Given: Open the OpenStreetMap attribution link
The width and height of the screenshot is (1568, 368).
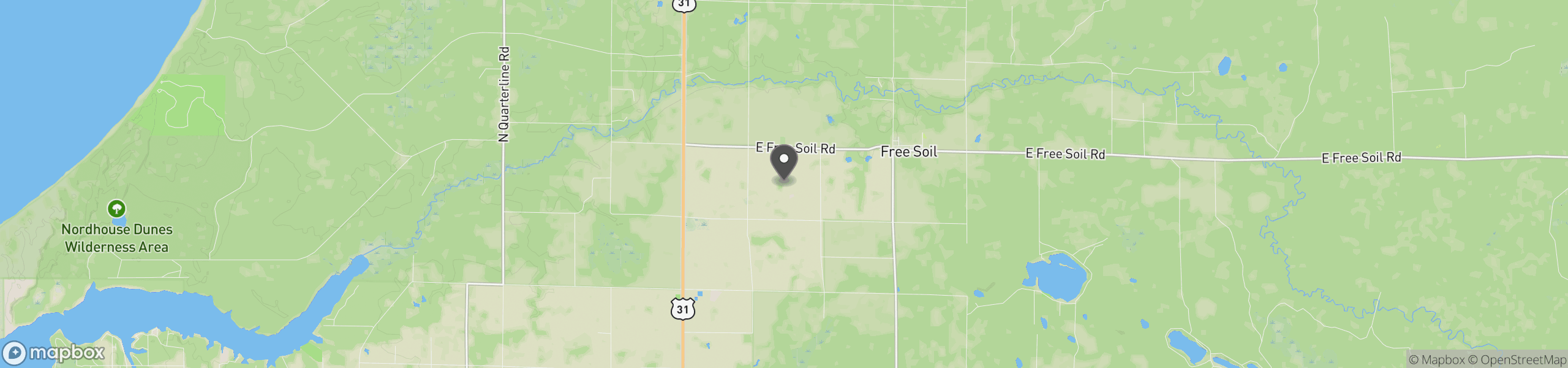Looking at the screenshot, I should (x=1517, y=360).
